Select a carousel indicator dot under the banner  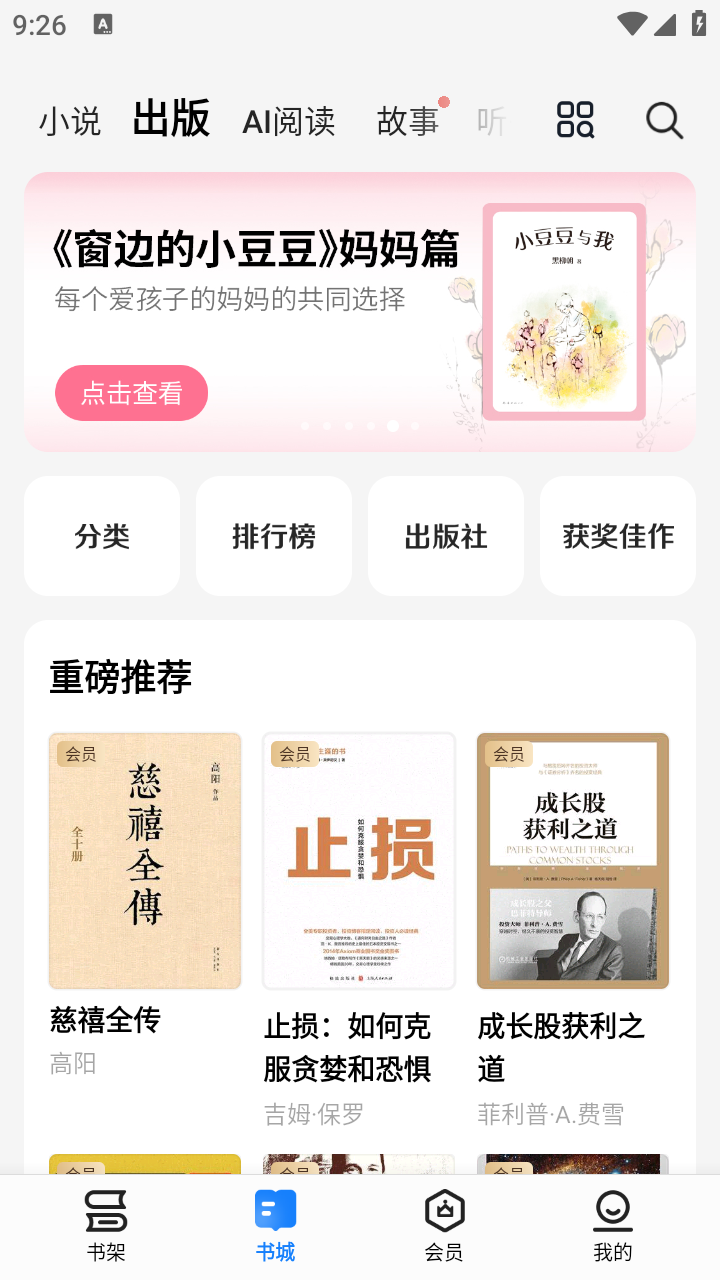pyautogui.click(x=392, y=425)
